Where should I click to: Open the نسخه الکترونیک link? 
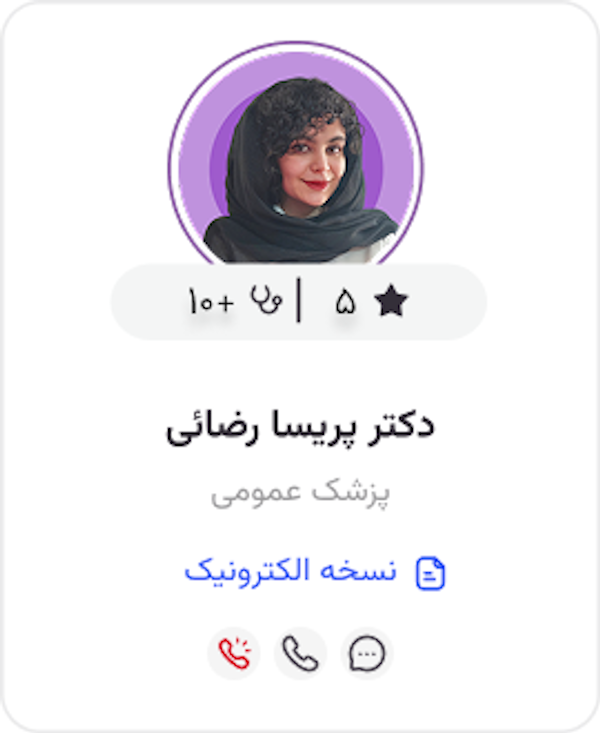(315, 572)
